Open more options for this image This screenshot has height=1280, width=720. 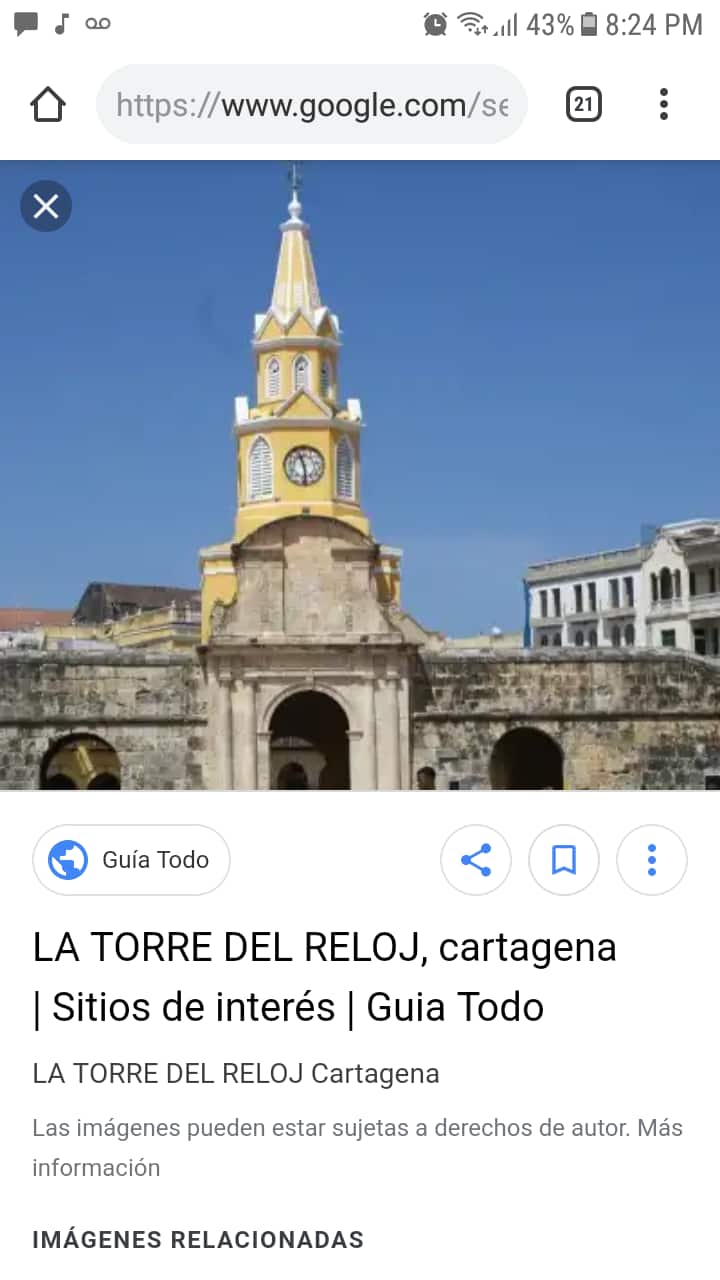652,860
